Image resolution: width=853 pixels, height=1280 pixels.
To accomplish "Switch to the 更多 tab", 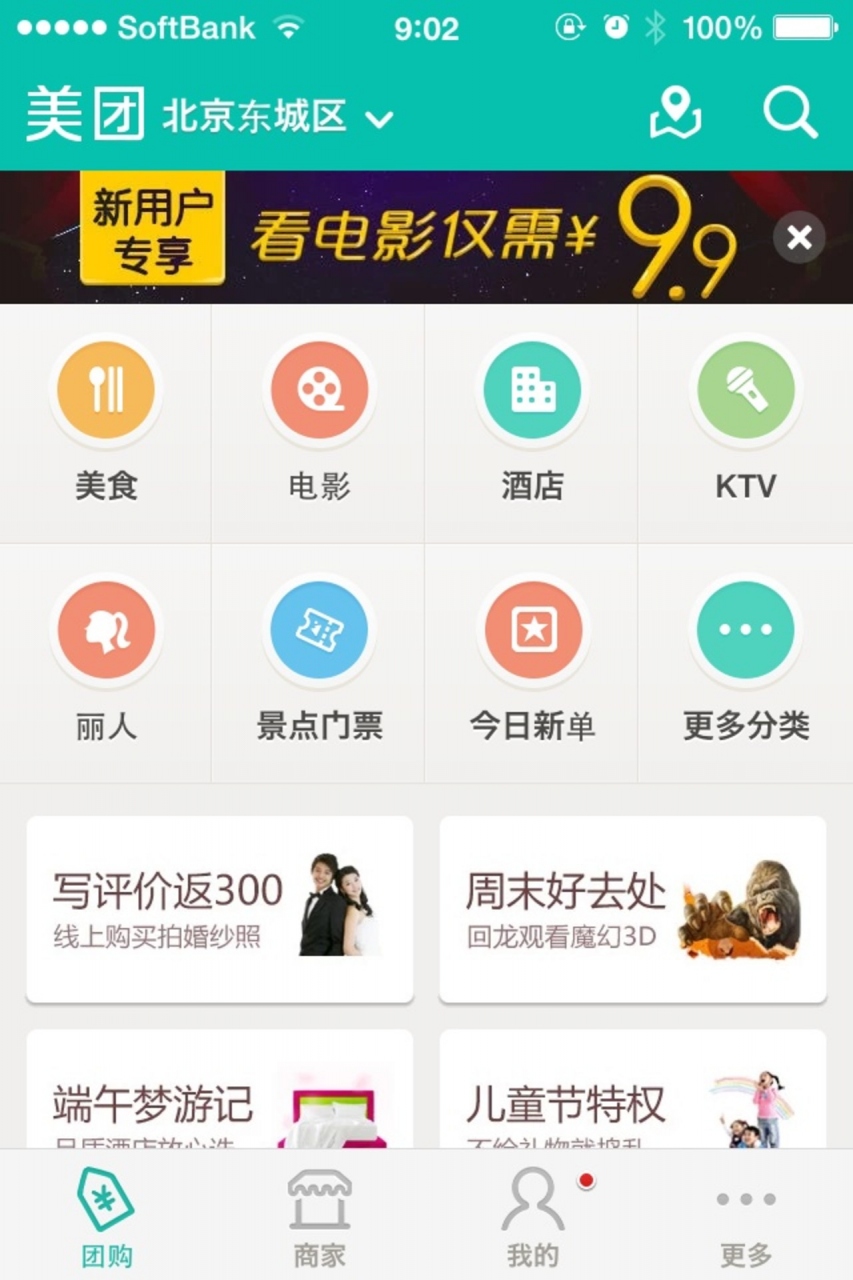I will (x=745, y=1215).
